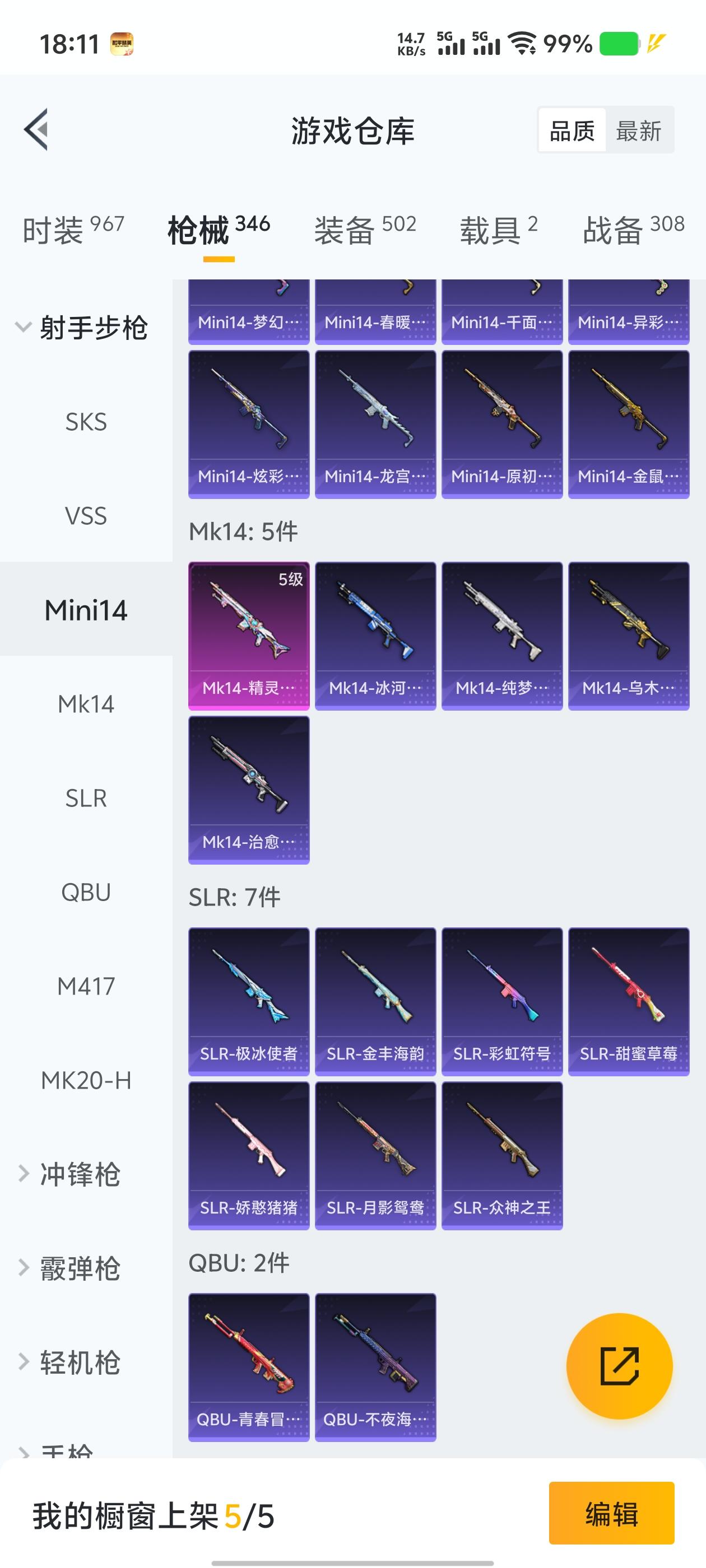The height and width of the screenshot is (1568, 706).
Task: Tap the orange share floating button
Action: pos(619,1366)
